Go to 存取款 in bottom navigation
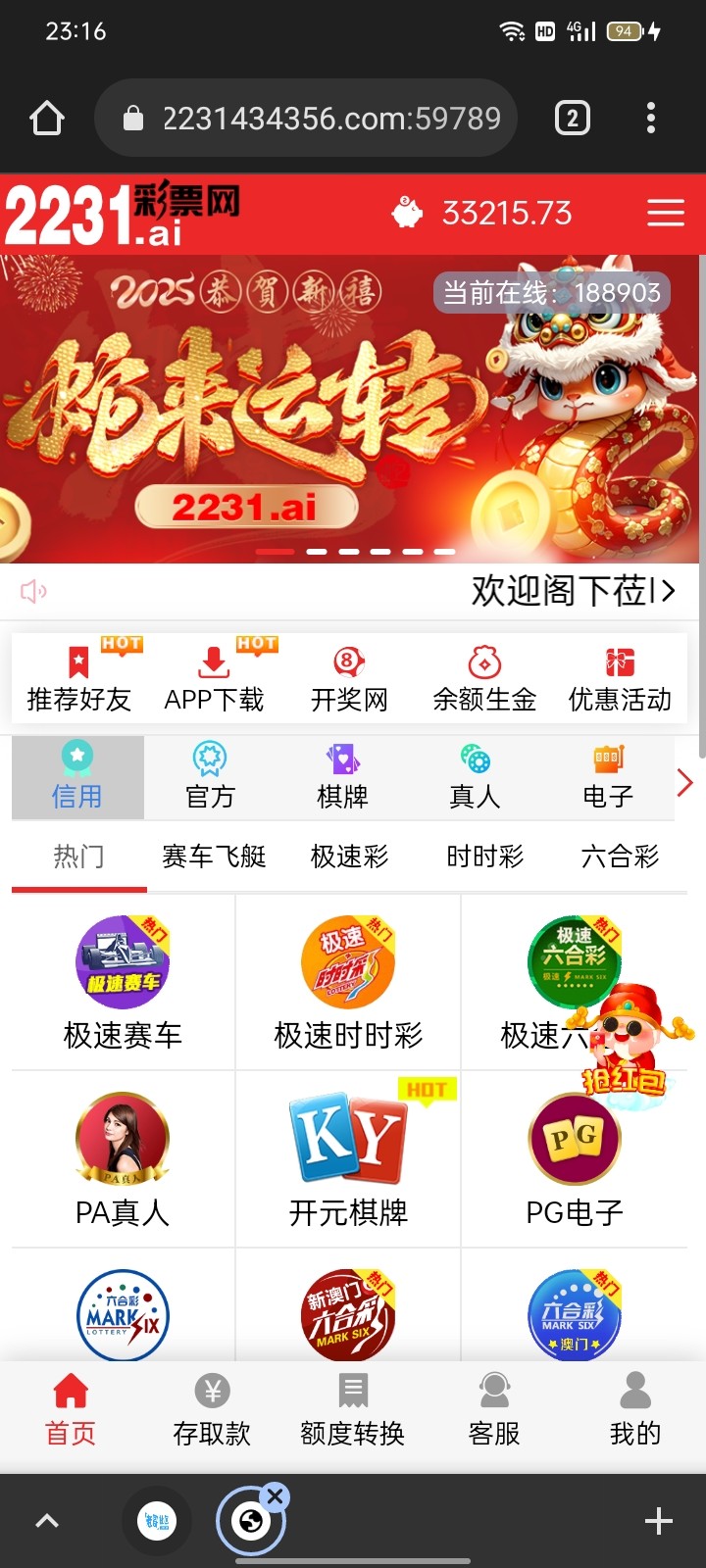This screenshot has width=706, height=1568. (212, 1411)
